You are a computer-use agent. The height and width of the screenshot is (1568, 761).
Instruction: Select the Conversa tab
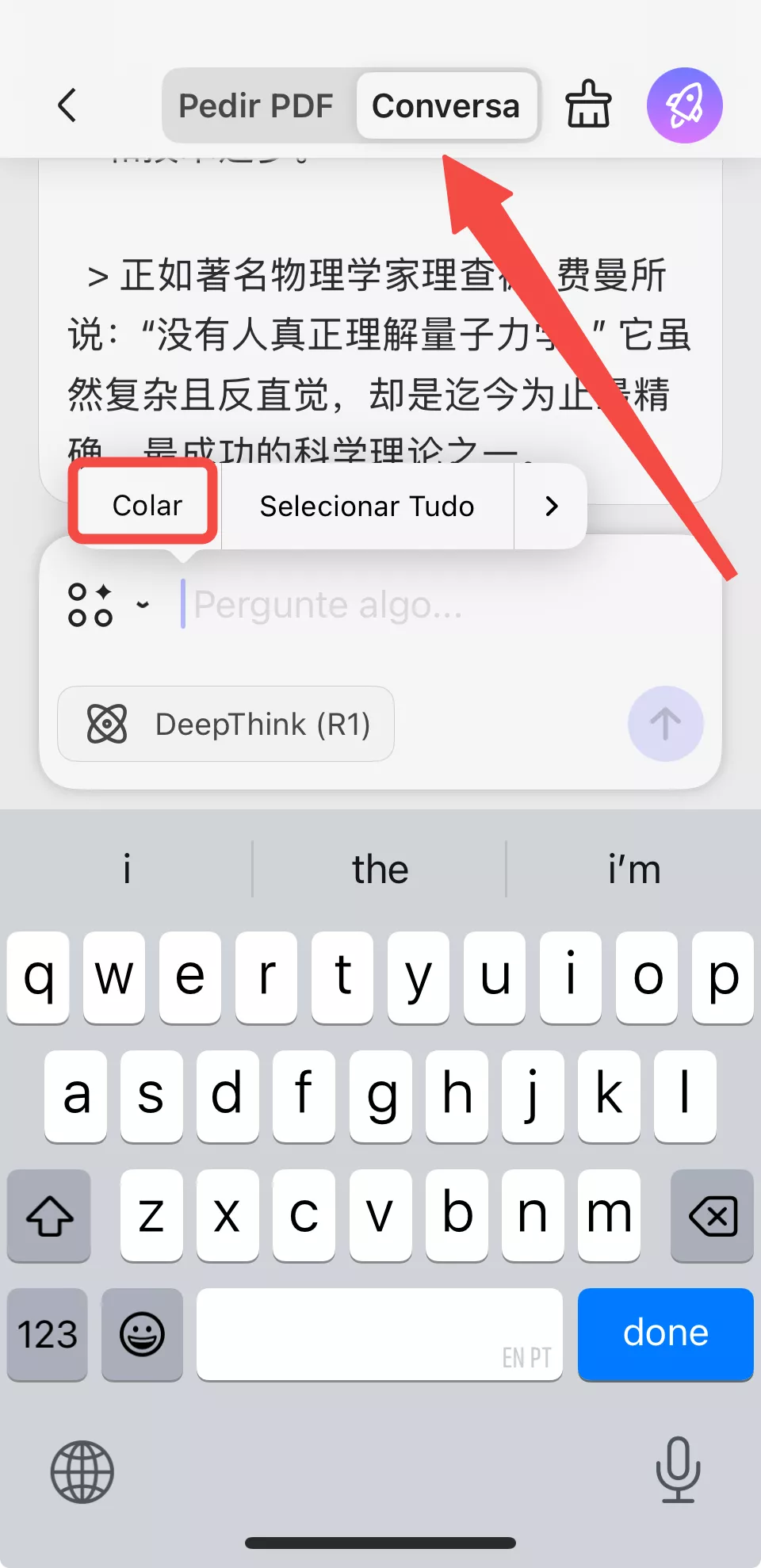click(446, 105)
